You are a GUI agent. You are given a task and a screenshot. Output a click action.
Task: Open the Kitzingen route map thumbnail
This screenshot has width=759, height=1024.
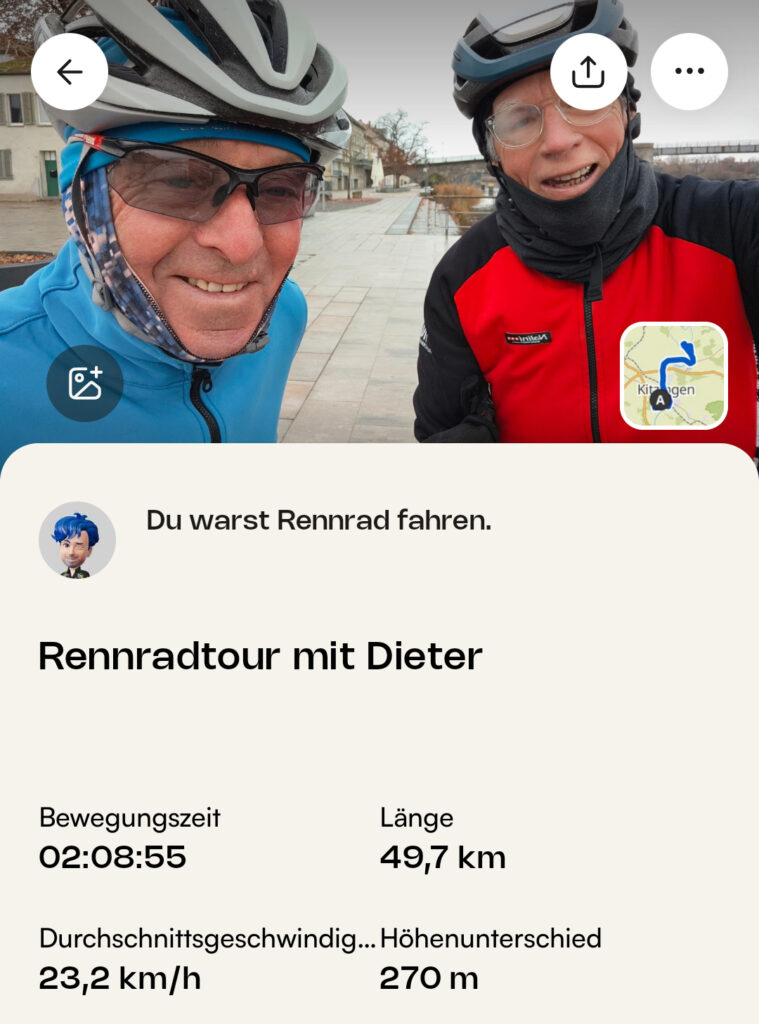pos(673,375)
